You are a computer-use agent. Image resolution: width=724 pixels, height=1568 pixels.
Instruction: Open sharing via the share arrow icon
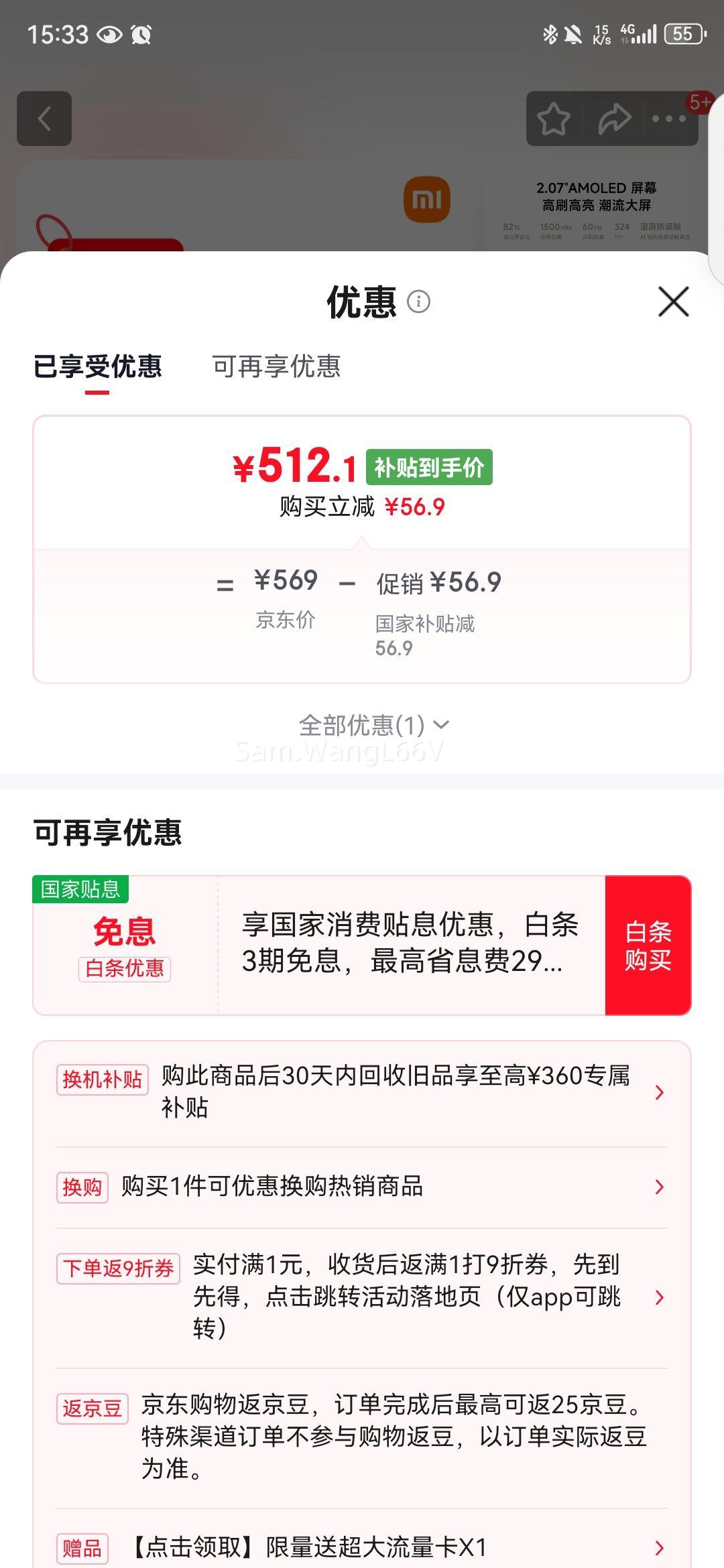pyautogui.click(x=613, y=119)
